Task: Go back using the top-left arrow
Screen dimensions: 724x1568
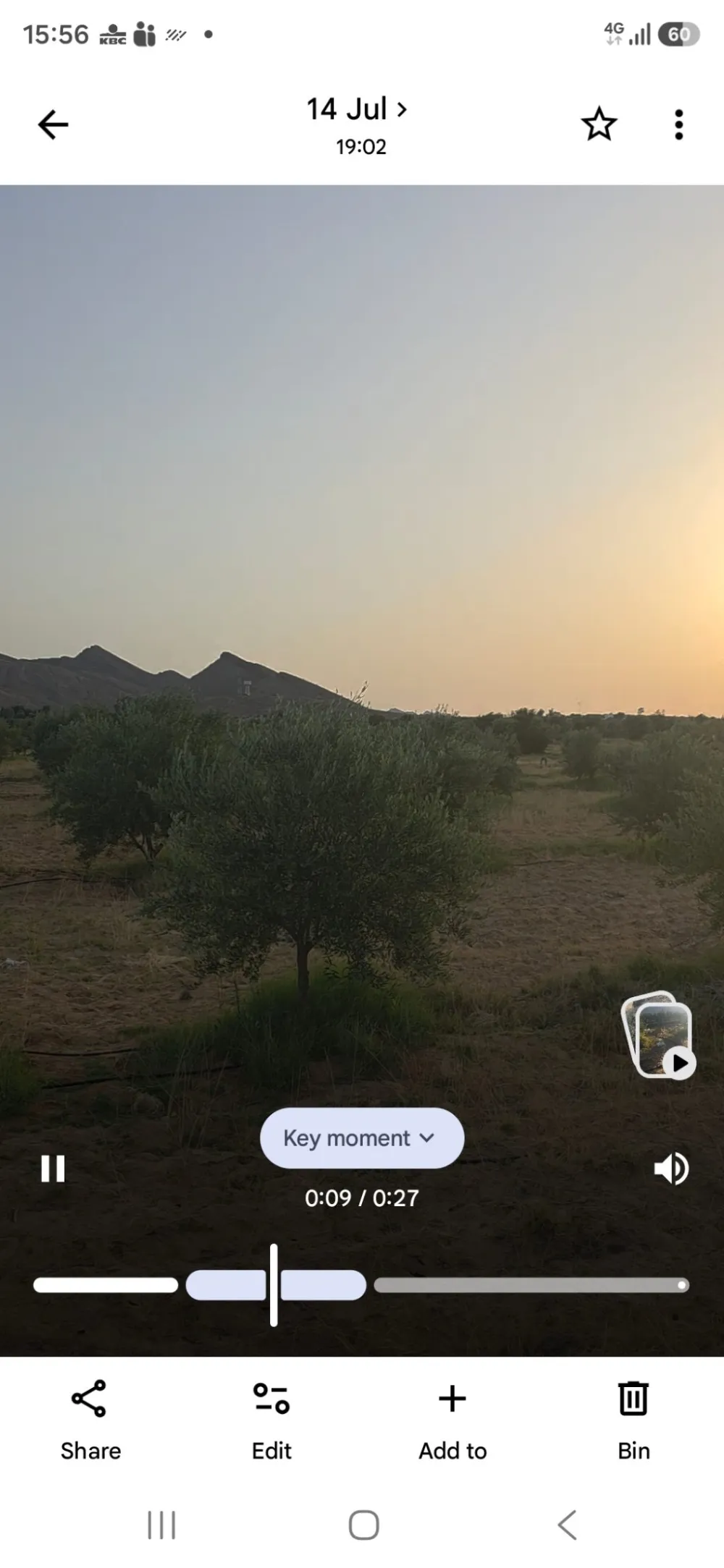Action: click(53, 124)
